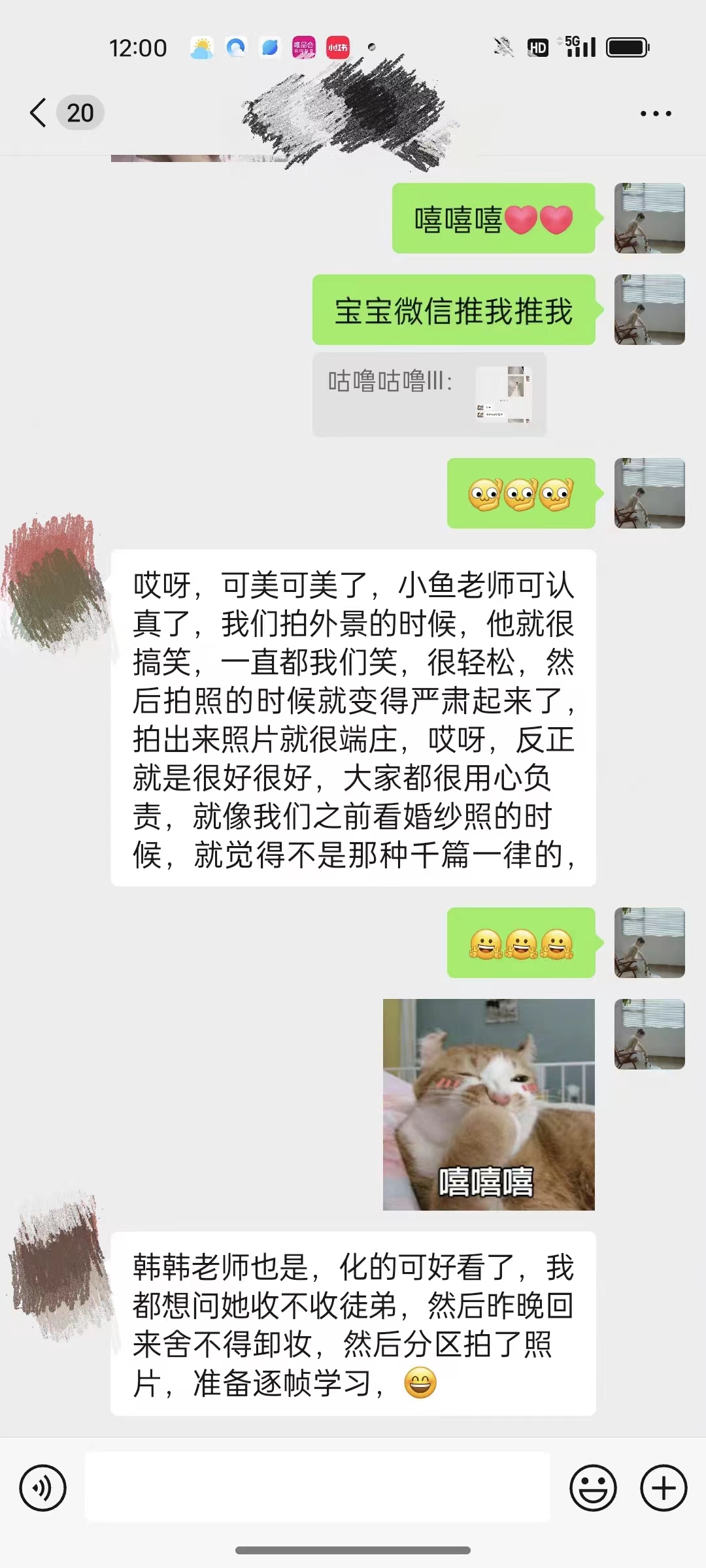View the 嘻嘻嘻 cat sticker image
This screenshot has width=706, height=1568.
[489, 1104]
